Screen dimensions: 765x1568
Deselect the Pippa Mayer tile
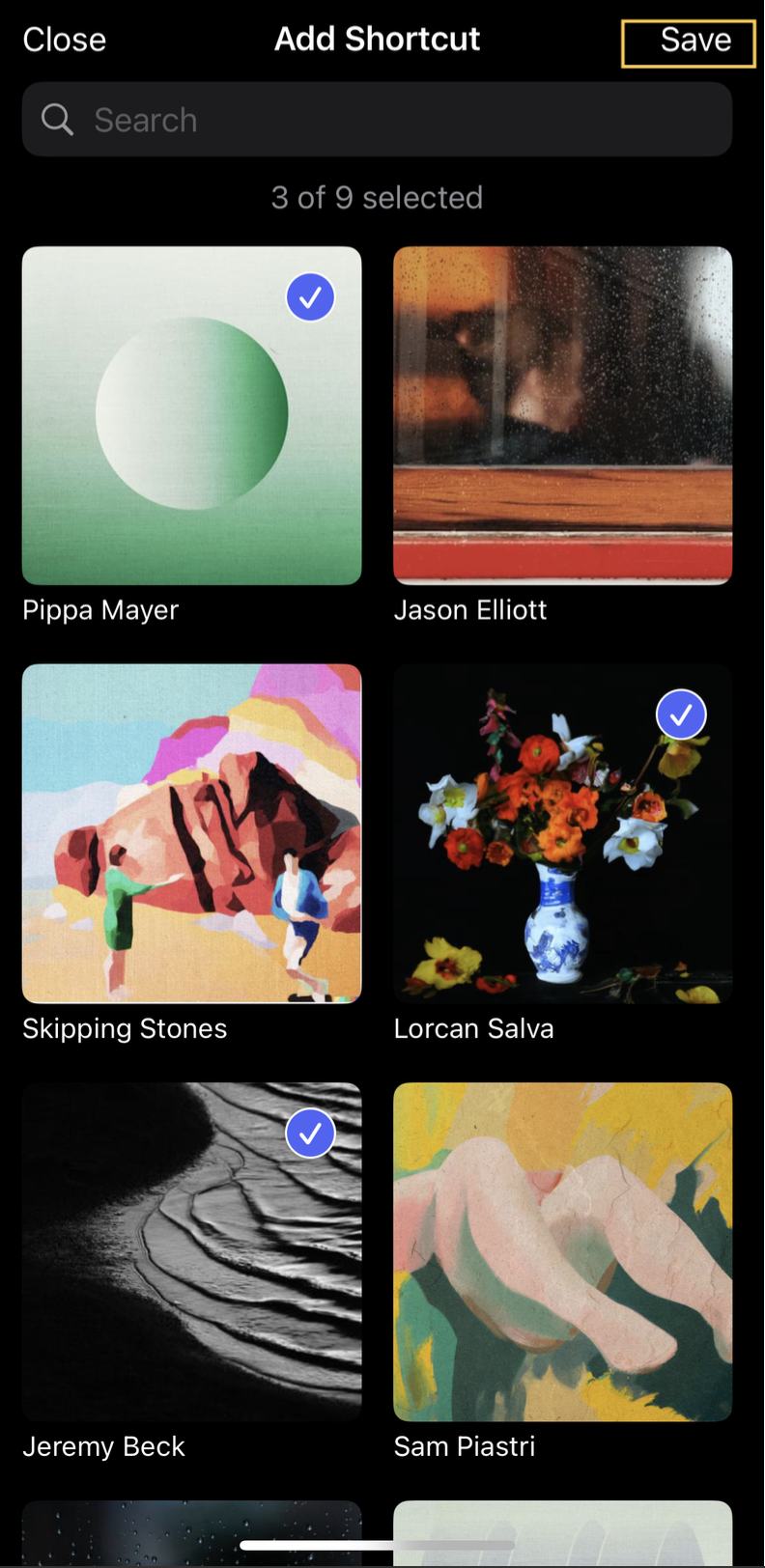coord(191,415)
